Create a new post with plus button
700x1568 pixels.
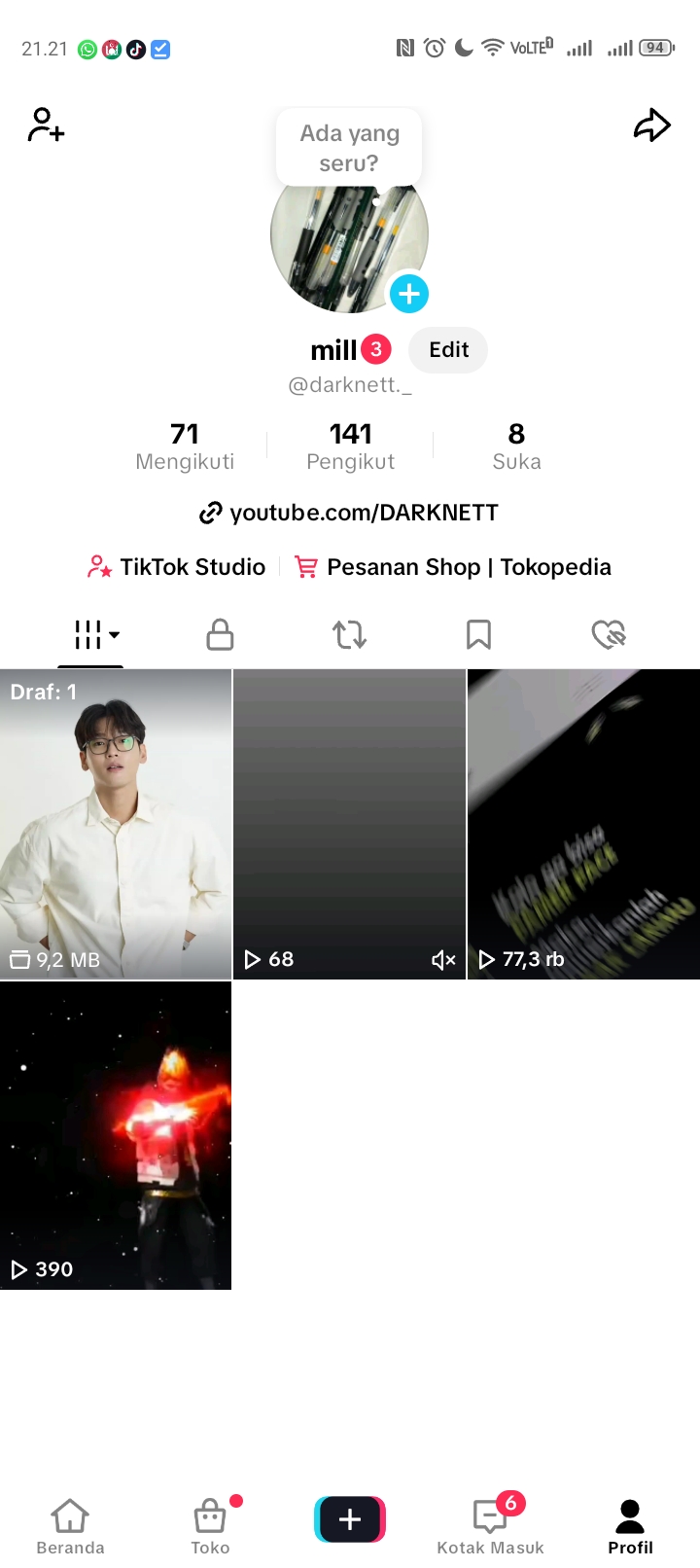[350, 1518]
